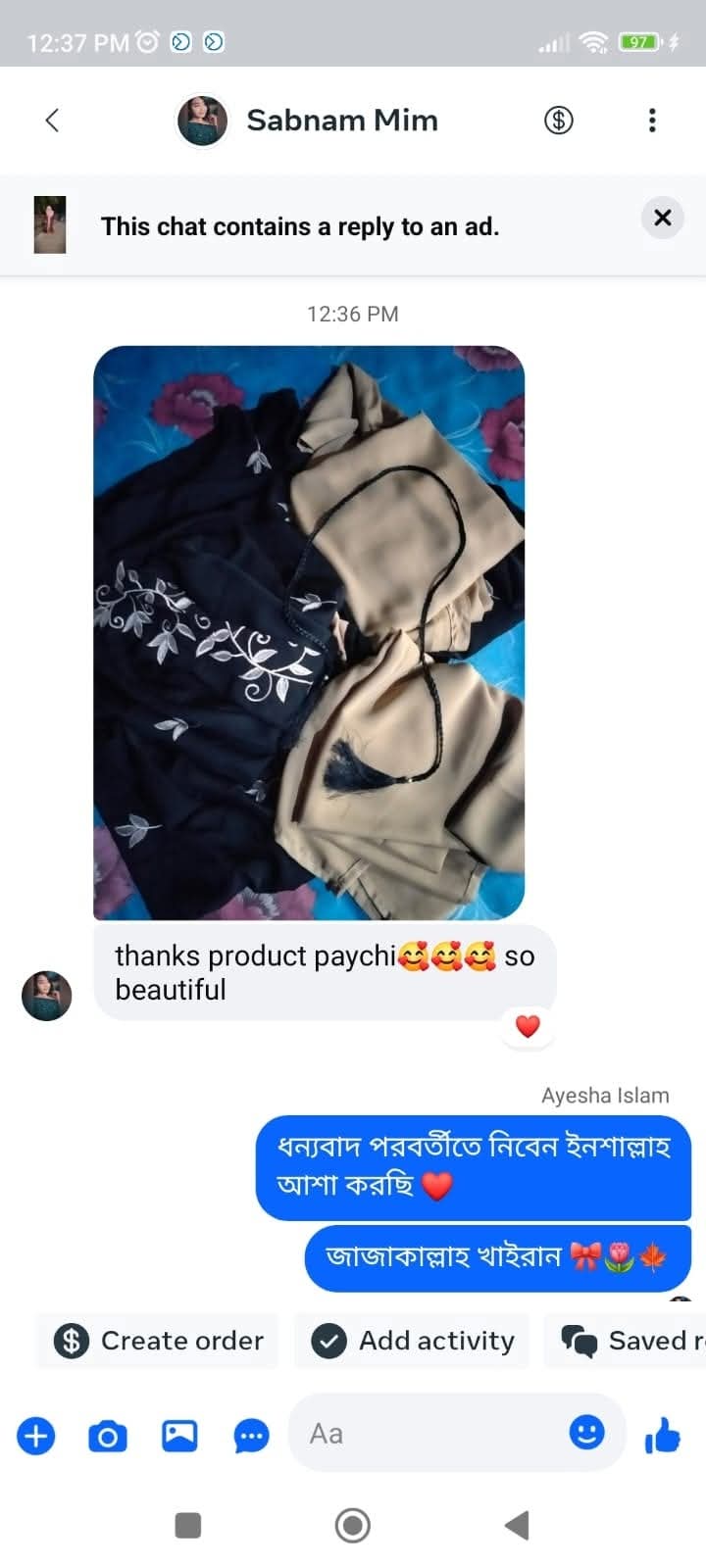Send a thumbs-up like
This screenshot has height=1568, width=706.
point(663,1436)
